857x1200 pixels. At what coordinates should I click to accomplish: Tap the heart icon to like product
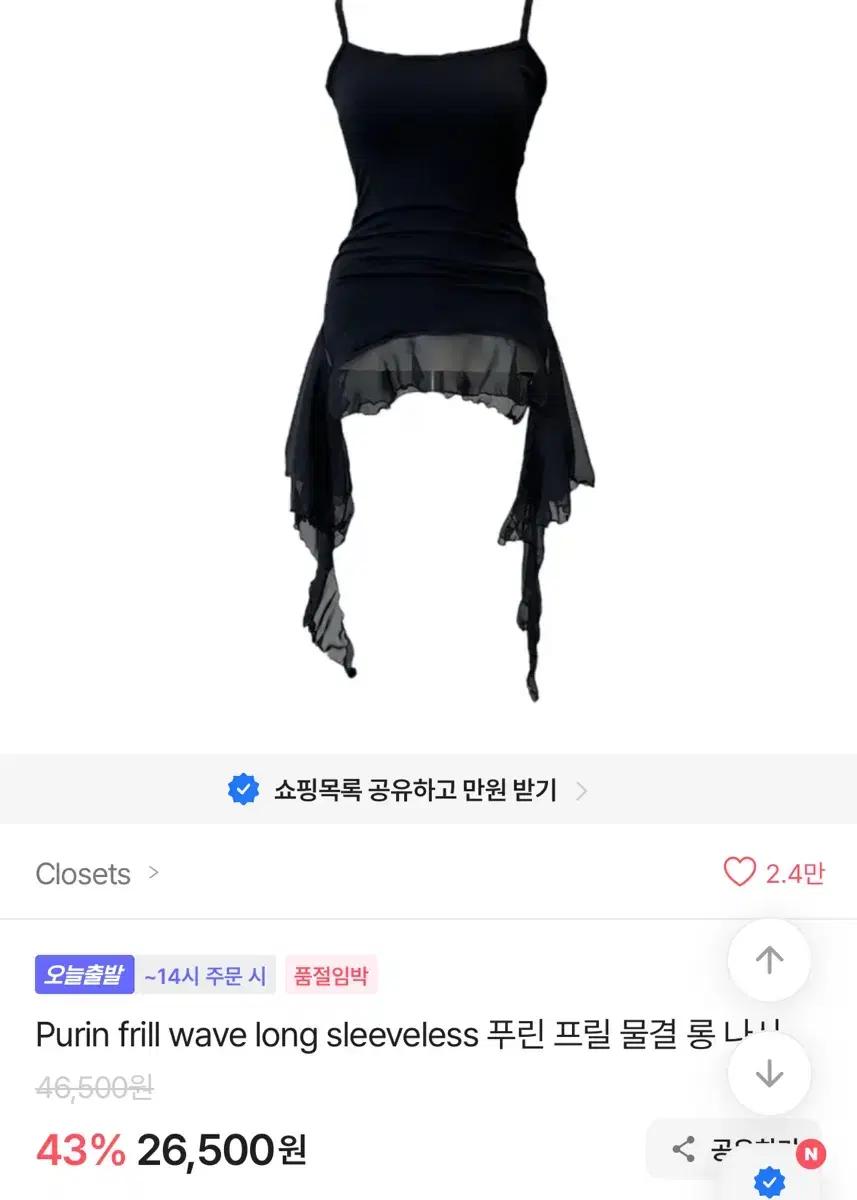[739, 872]
